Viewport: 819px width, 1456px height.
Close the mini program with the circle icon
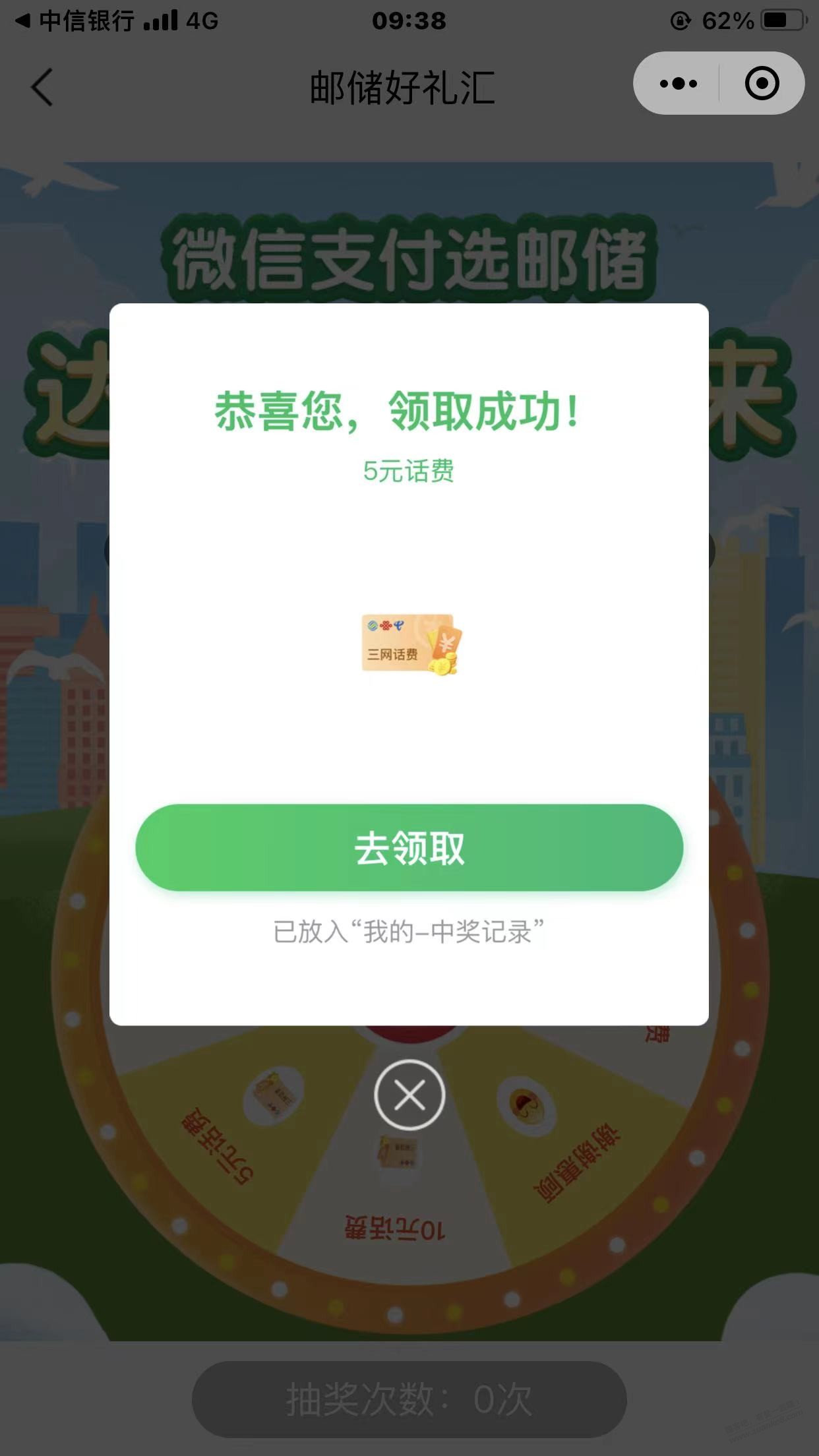[762, 84]
